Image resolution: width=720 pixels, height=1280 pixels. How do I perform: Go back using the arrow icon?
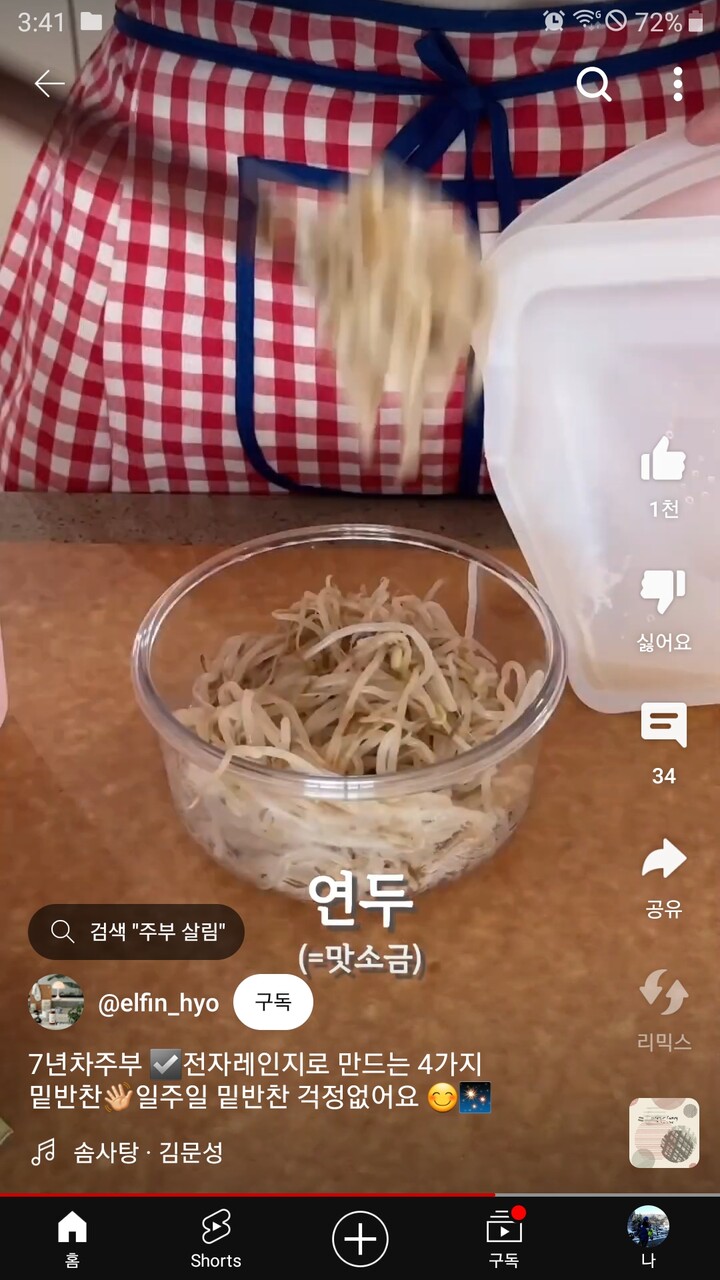pyautogui.click(x=49, y=84)
